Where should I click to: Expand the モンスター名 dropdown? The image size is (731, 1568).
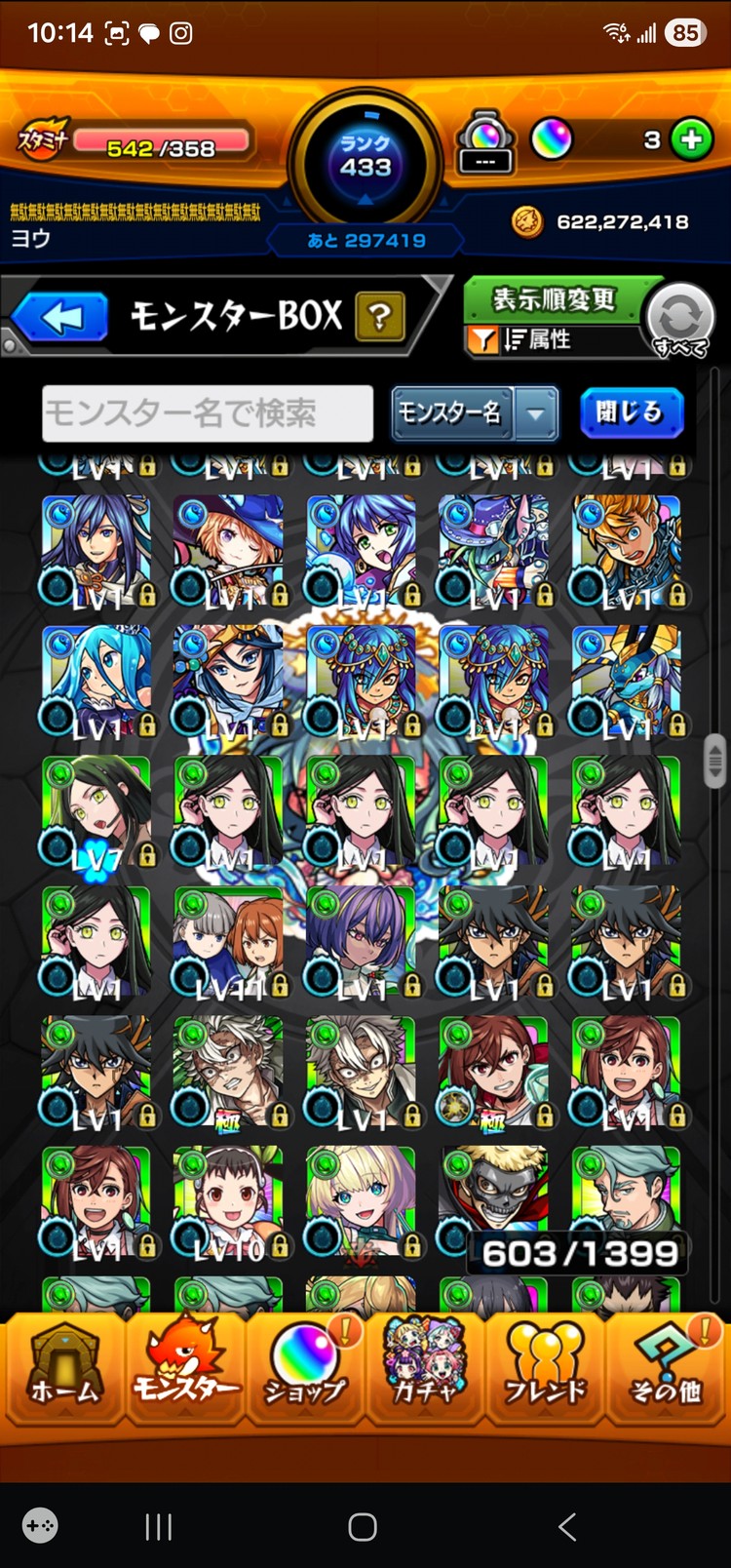tap(535, 413)
